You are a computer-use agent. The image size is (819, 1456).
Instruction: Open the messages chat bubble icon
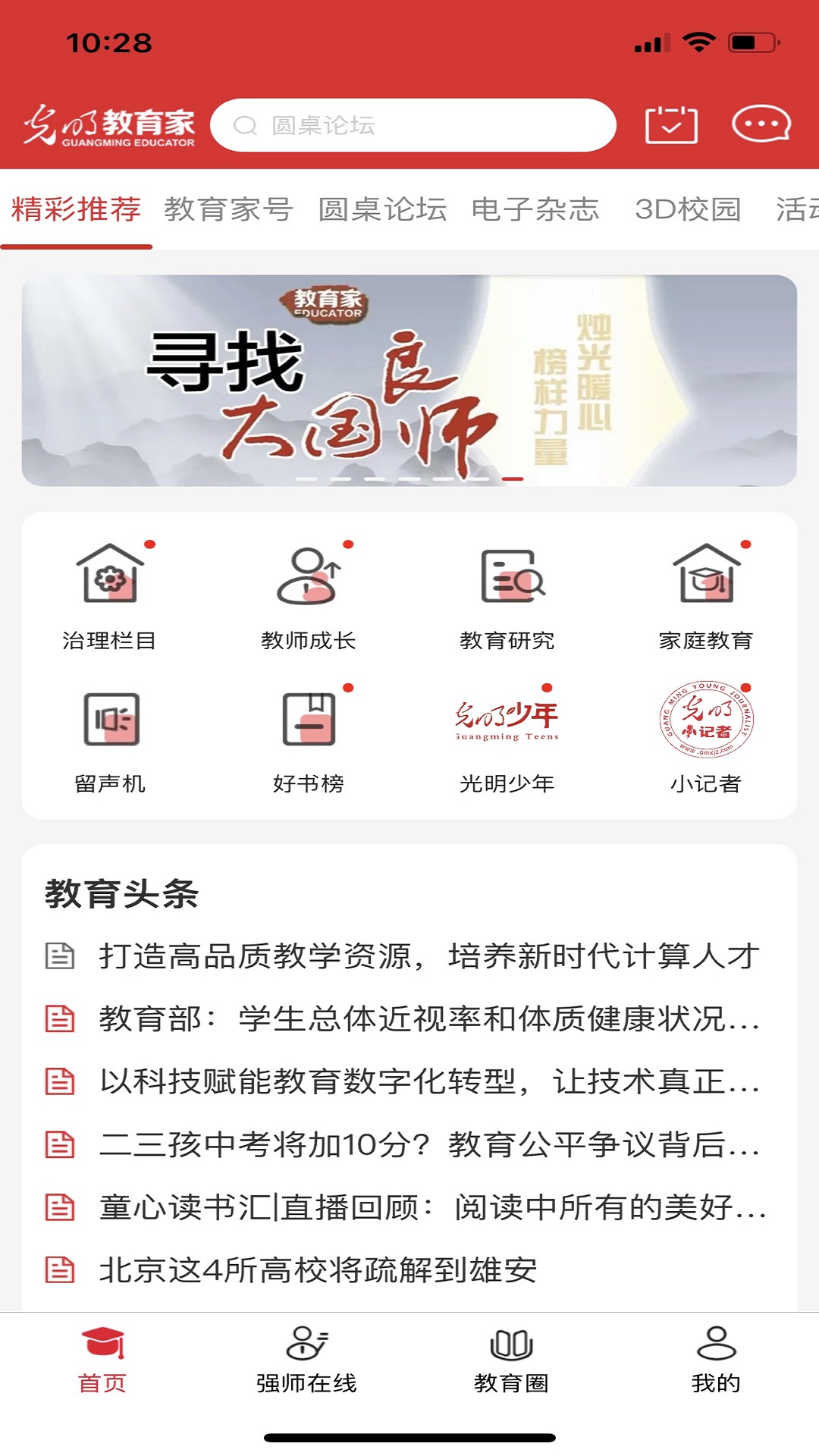(x=761, y=124)
